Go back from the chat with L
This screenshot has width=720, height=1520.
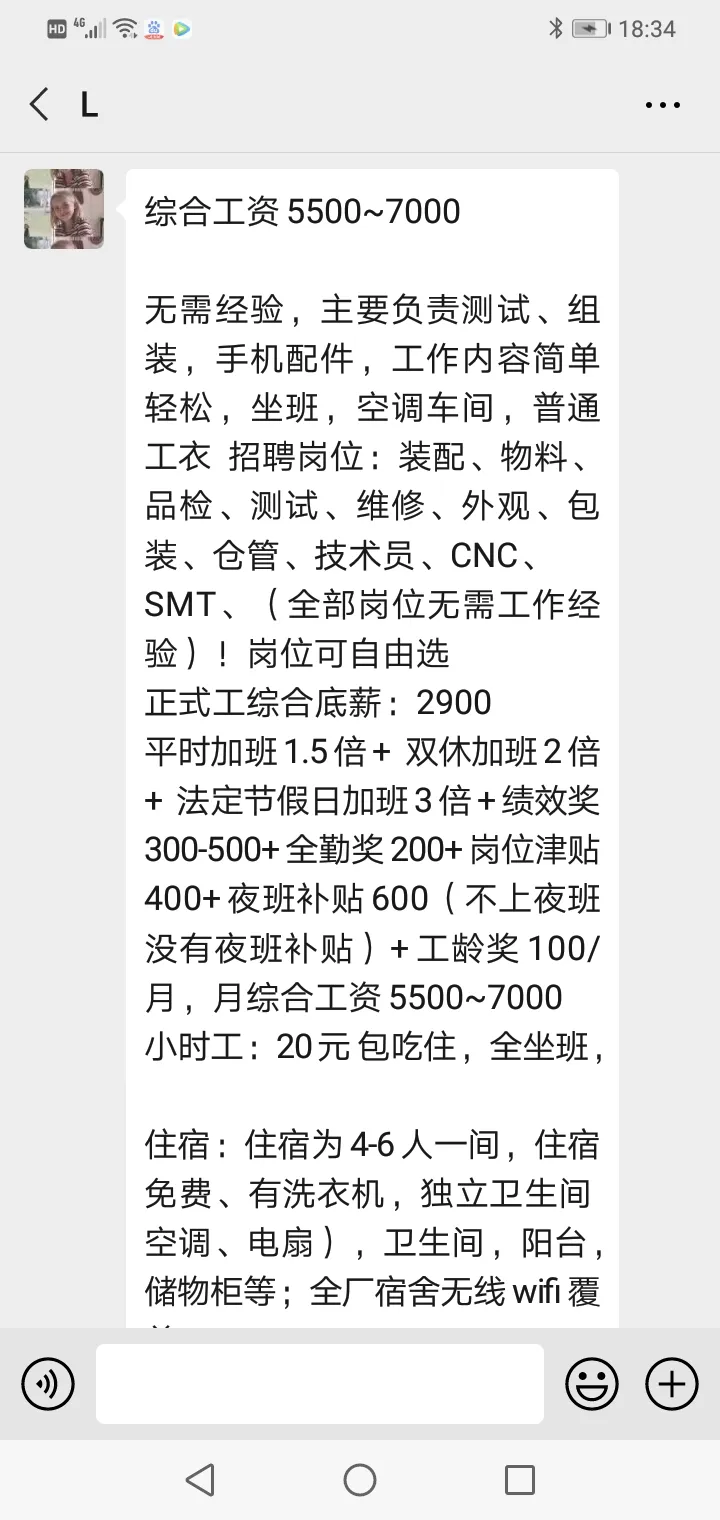click(x=39, y=104)
